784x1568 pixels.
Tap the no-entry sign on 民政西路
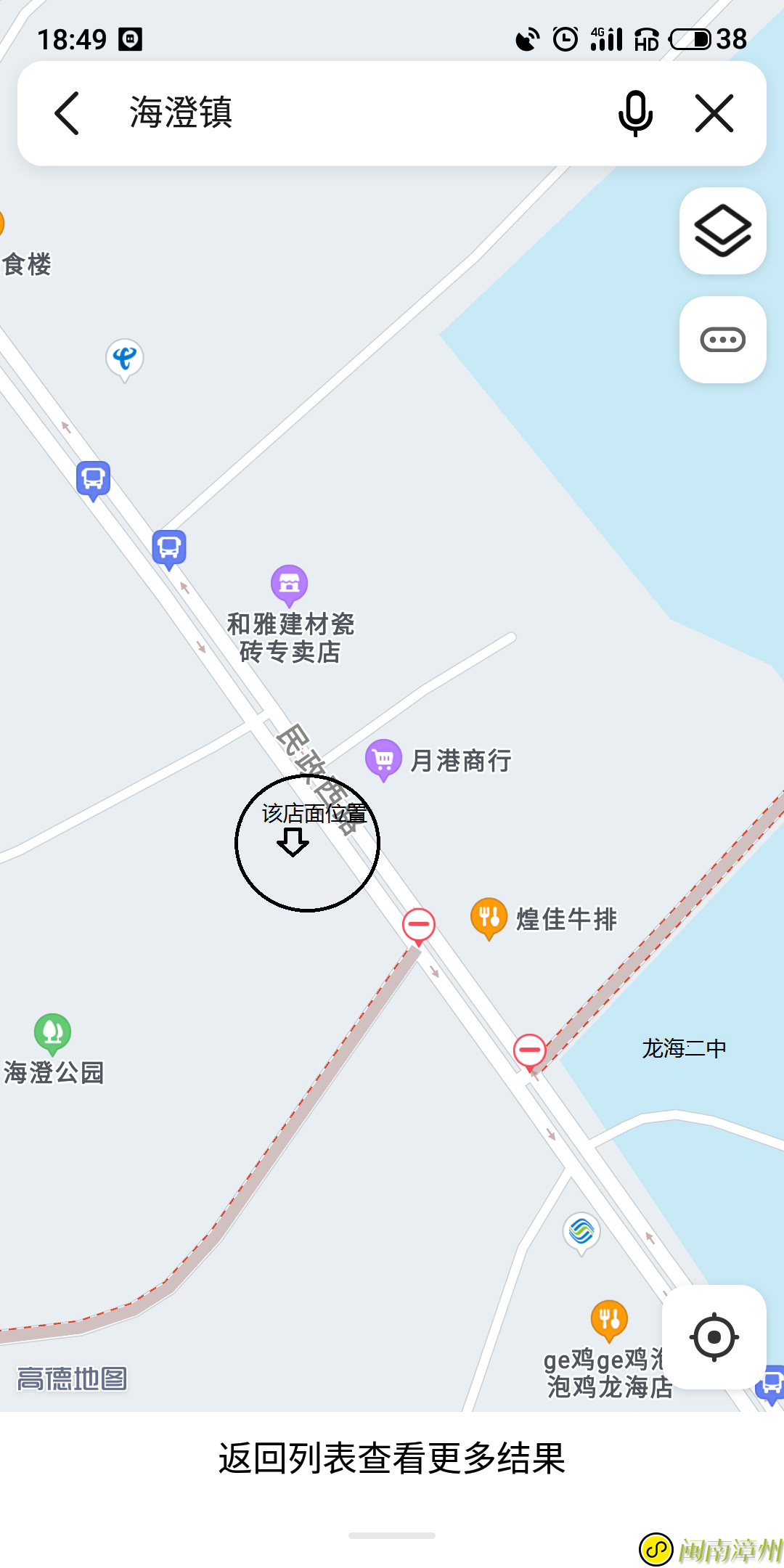420,925
